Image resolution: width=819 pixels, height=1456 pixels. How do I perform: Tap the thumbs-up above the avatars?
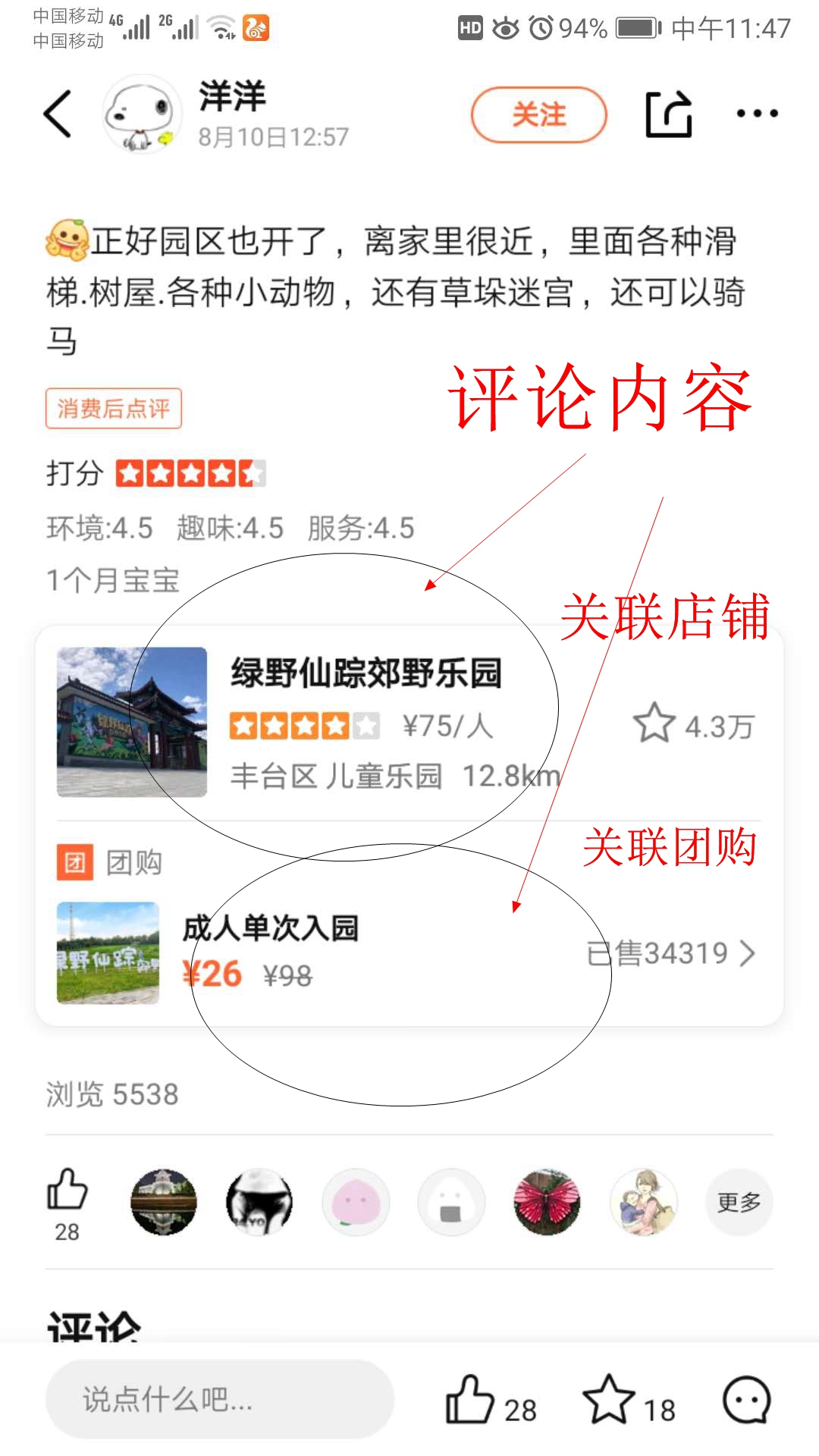pos(67,1189)
